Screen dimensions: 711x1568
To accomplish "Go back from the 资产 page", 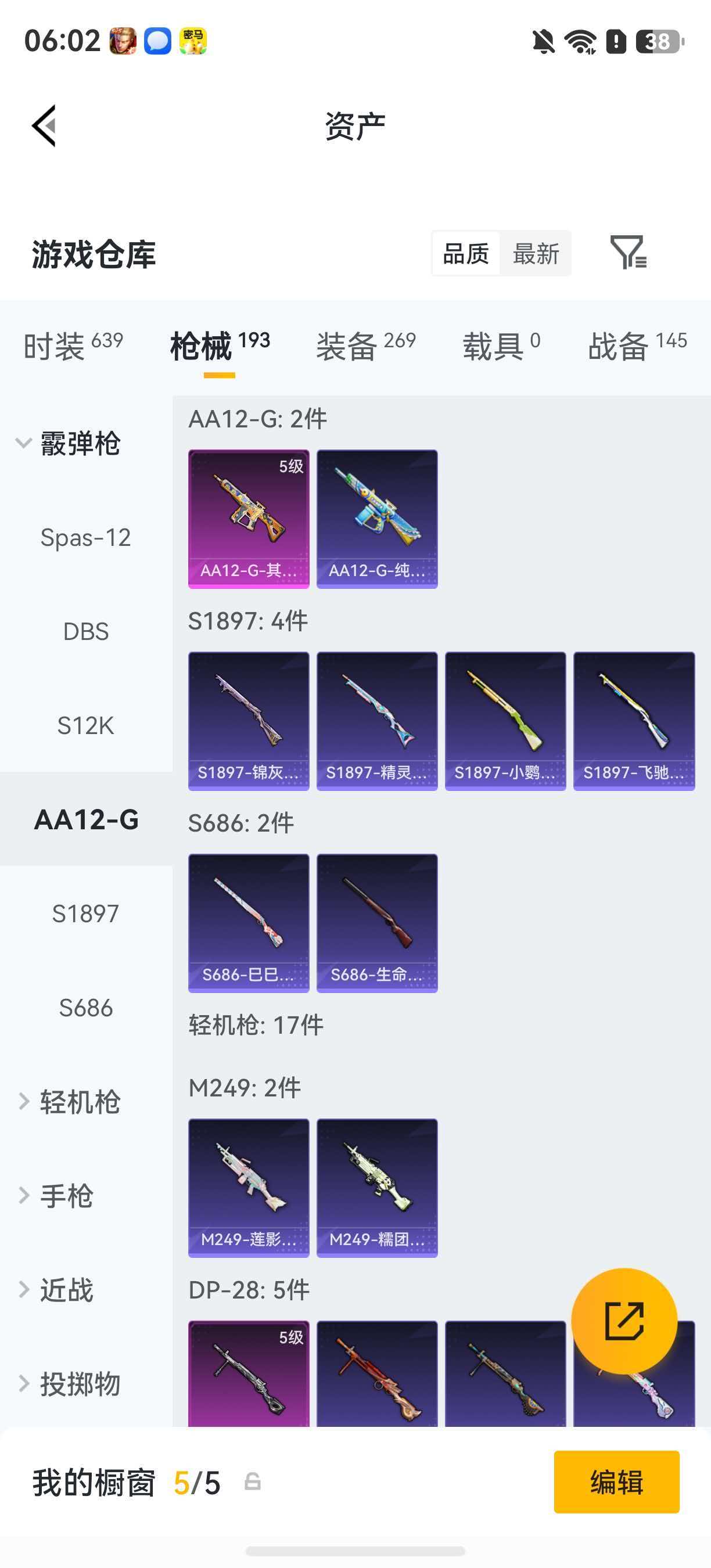I will (x=44, y=125).
